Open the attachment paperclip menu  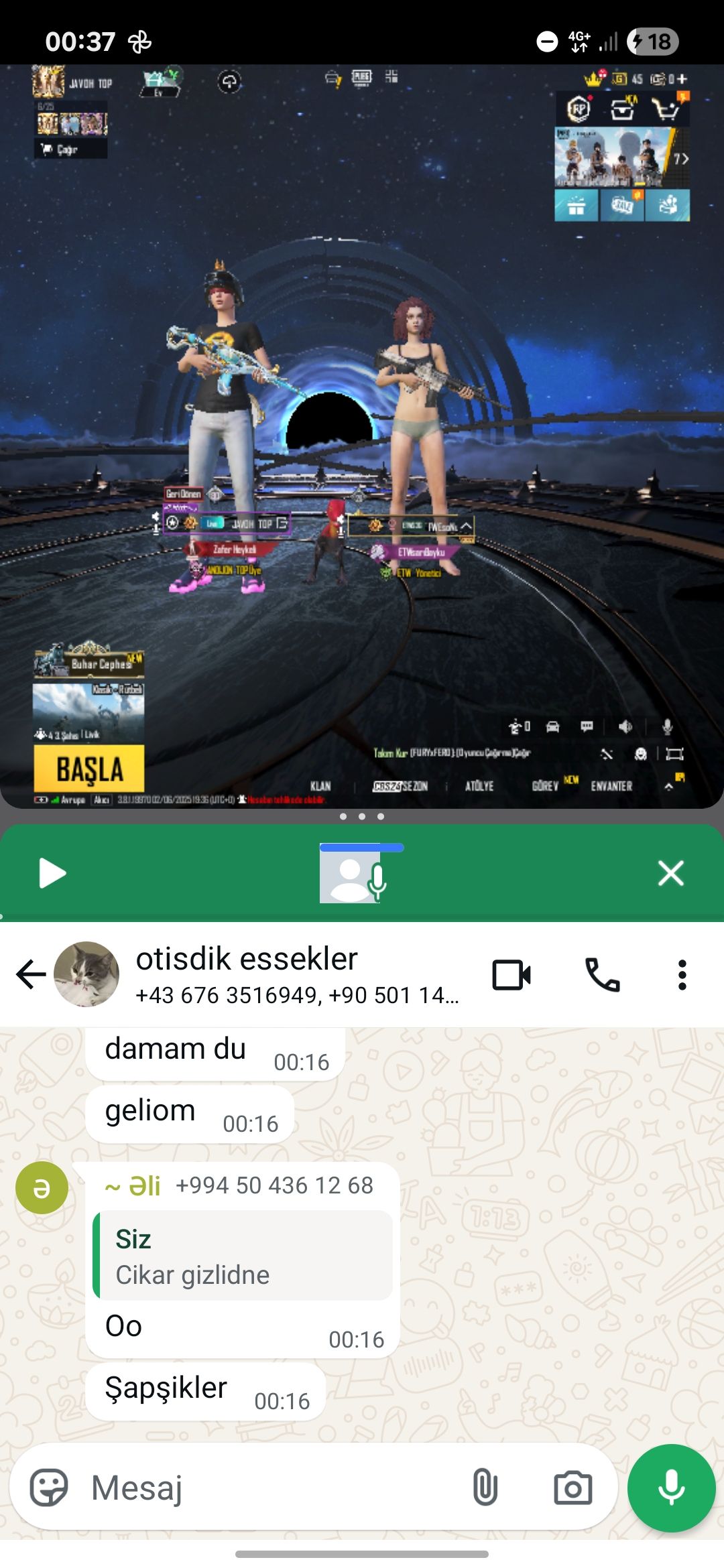click(x=485, y=1488)
